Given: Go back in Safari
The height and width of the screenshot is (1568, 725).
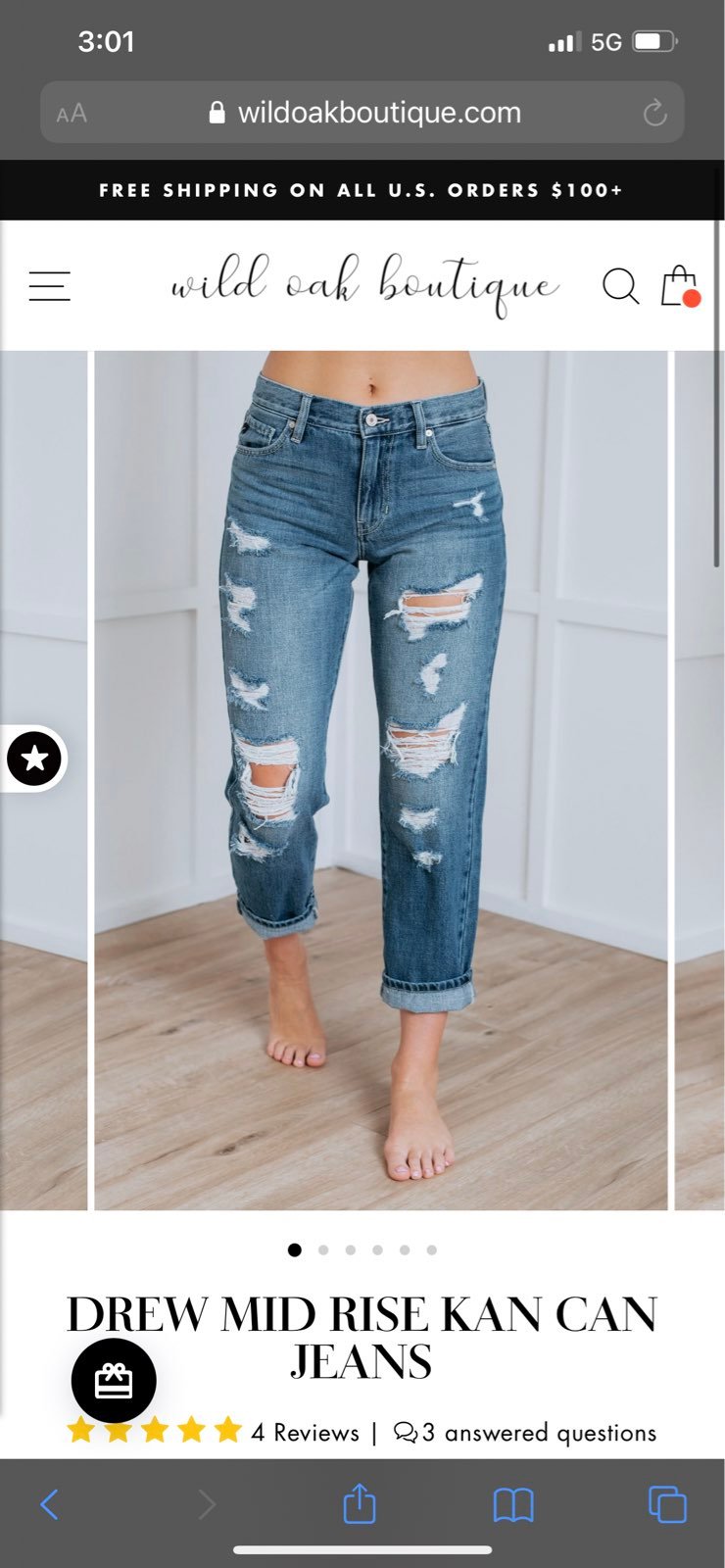Looking at the screenshot, I should tap(49, 1504).
